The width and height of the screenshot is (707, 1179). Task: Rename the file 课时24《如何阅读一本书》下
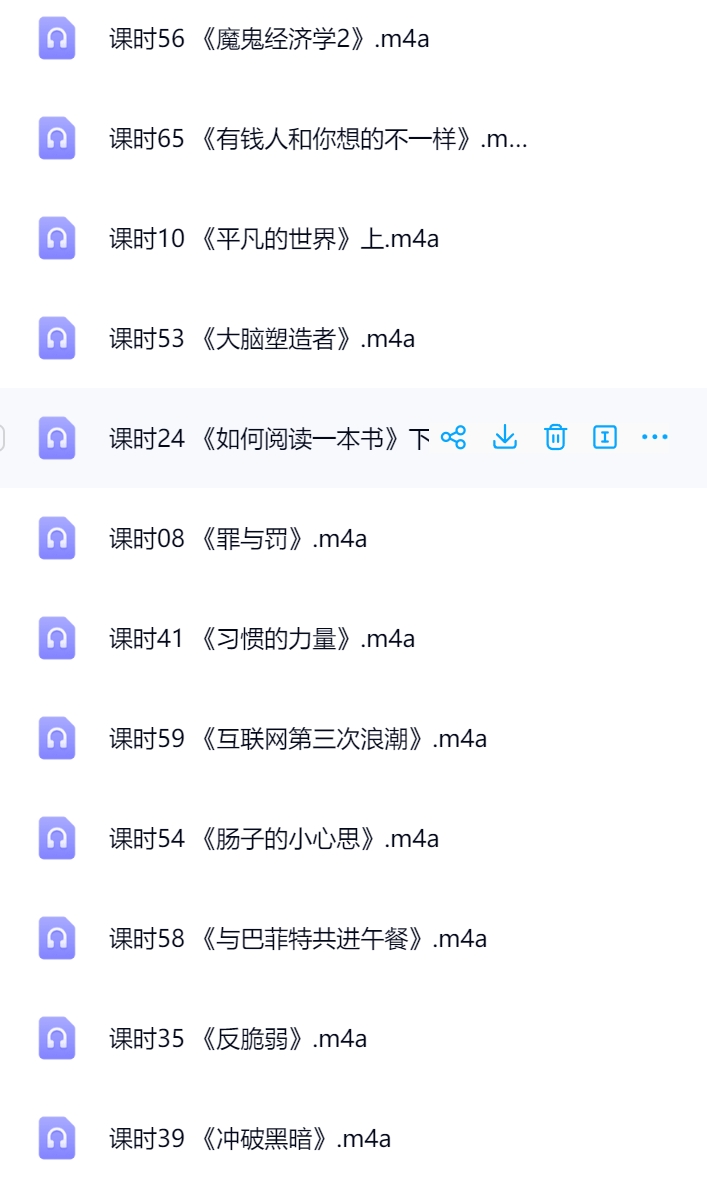[605, 437]
